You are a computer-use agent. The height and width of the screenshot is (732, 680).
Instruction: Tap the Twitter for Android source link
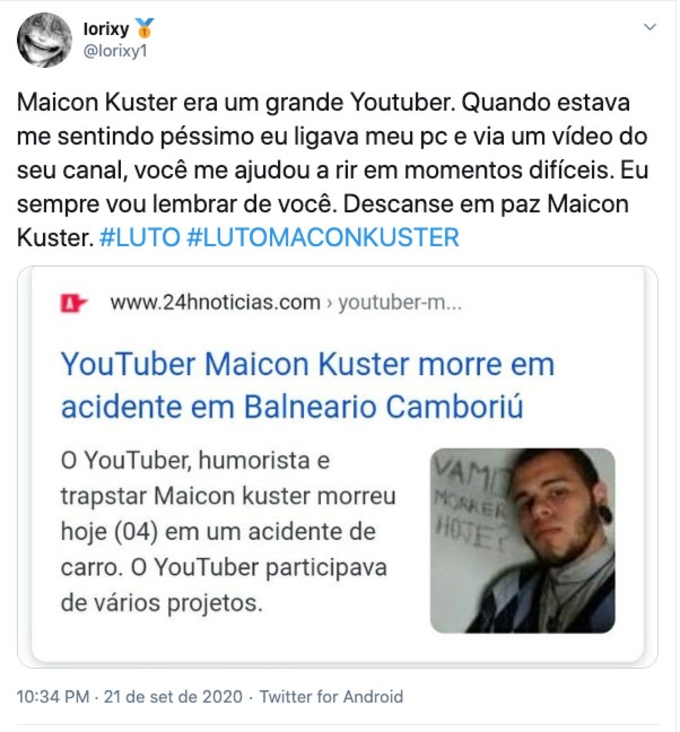tap(331, 697)
